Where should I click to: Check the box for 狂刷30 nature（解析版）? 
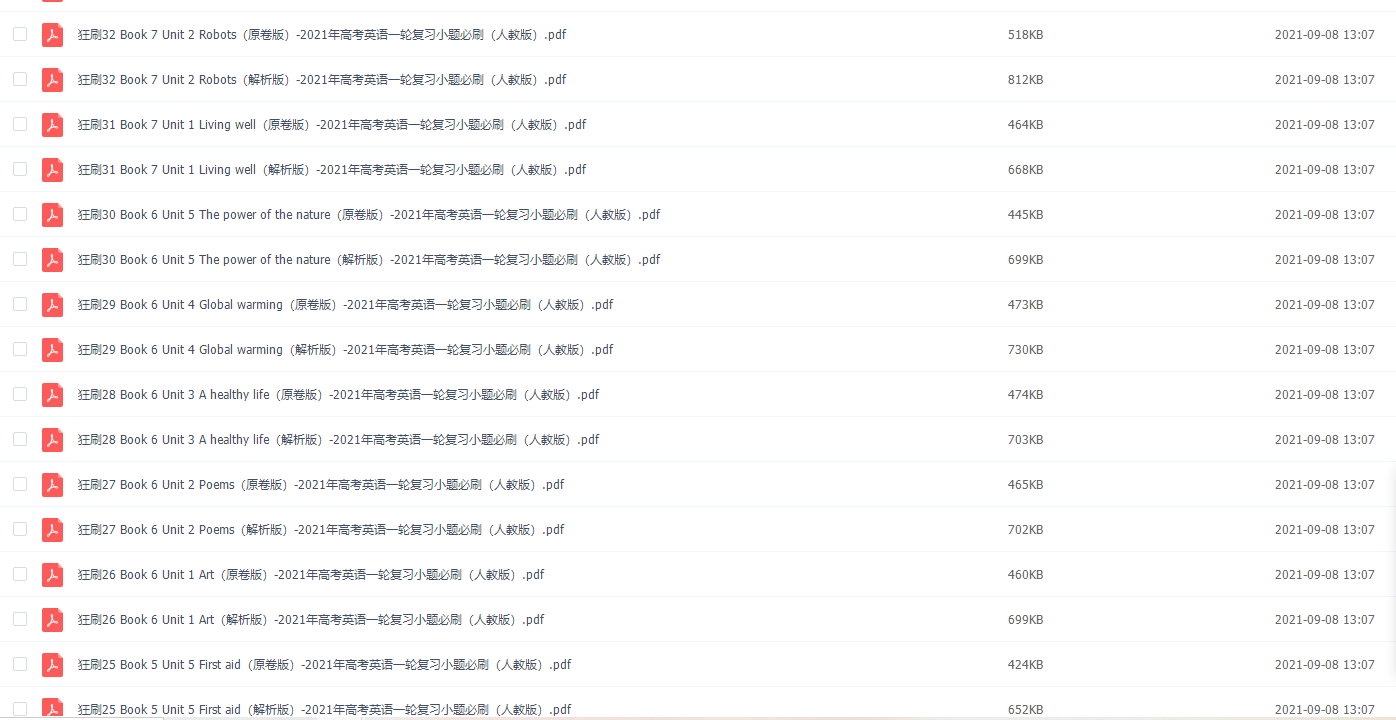coord(20,259)
